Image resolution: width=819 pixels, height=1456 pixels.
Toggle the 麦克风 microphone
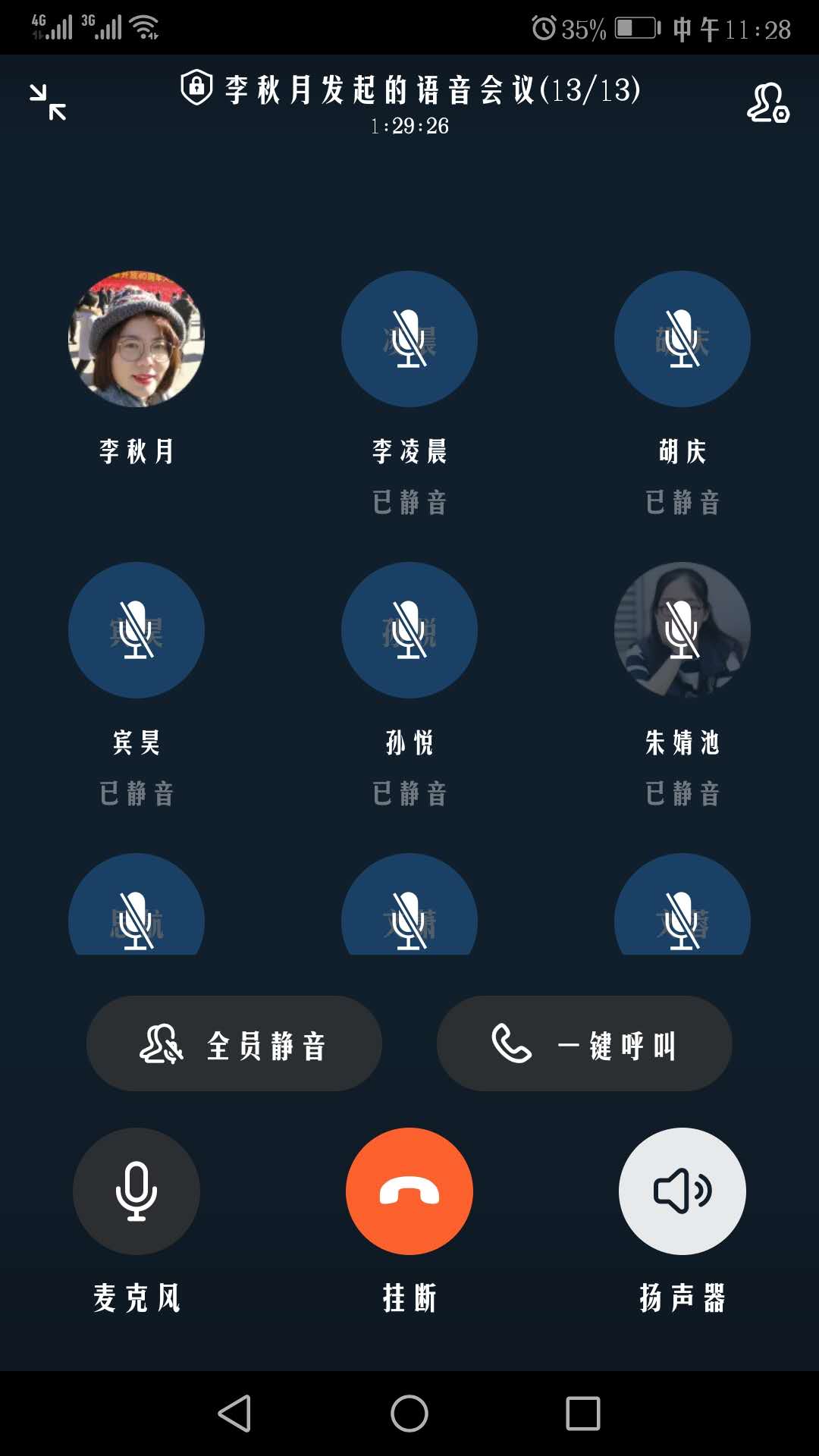136,1191
